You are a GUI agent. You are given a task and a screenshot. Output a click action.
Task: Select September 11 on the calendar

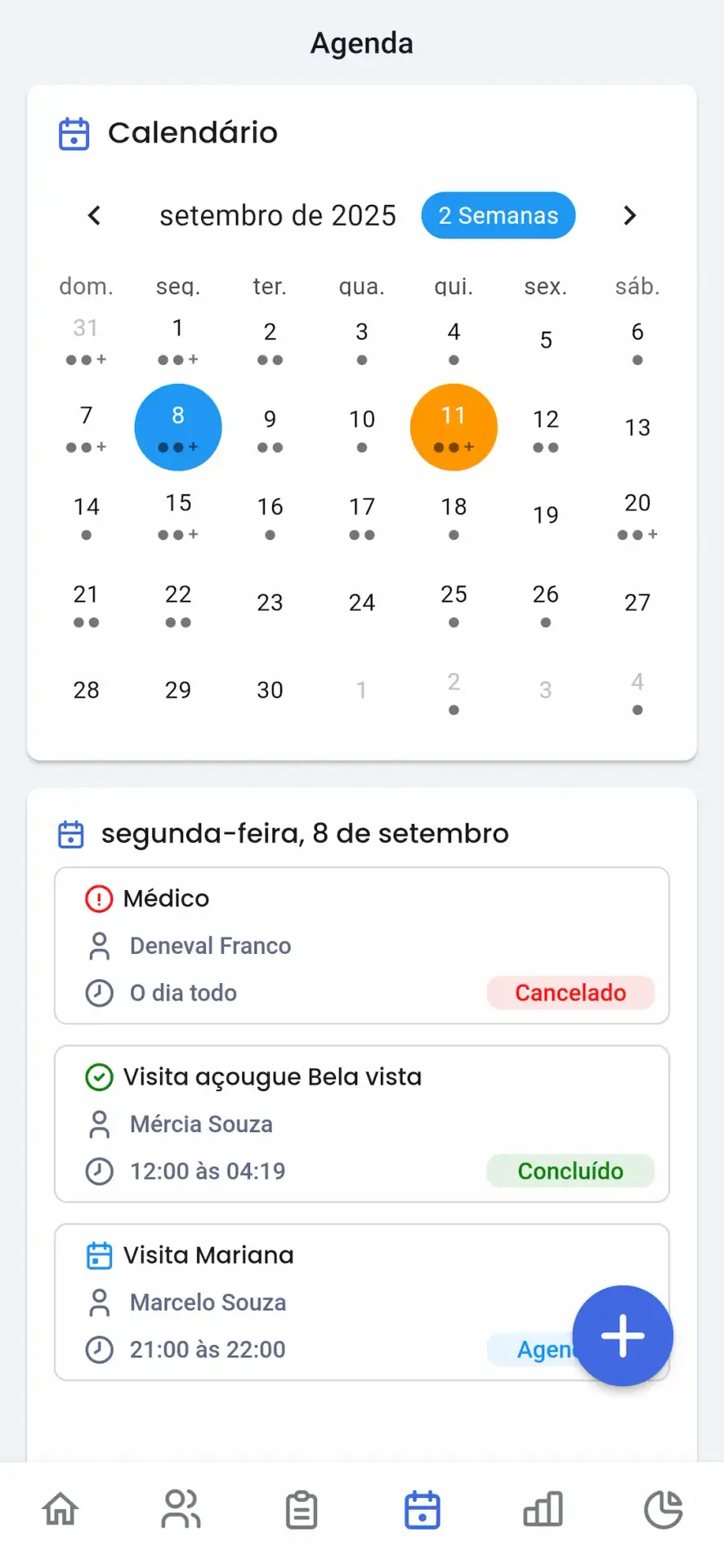point(454,427)
